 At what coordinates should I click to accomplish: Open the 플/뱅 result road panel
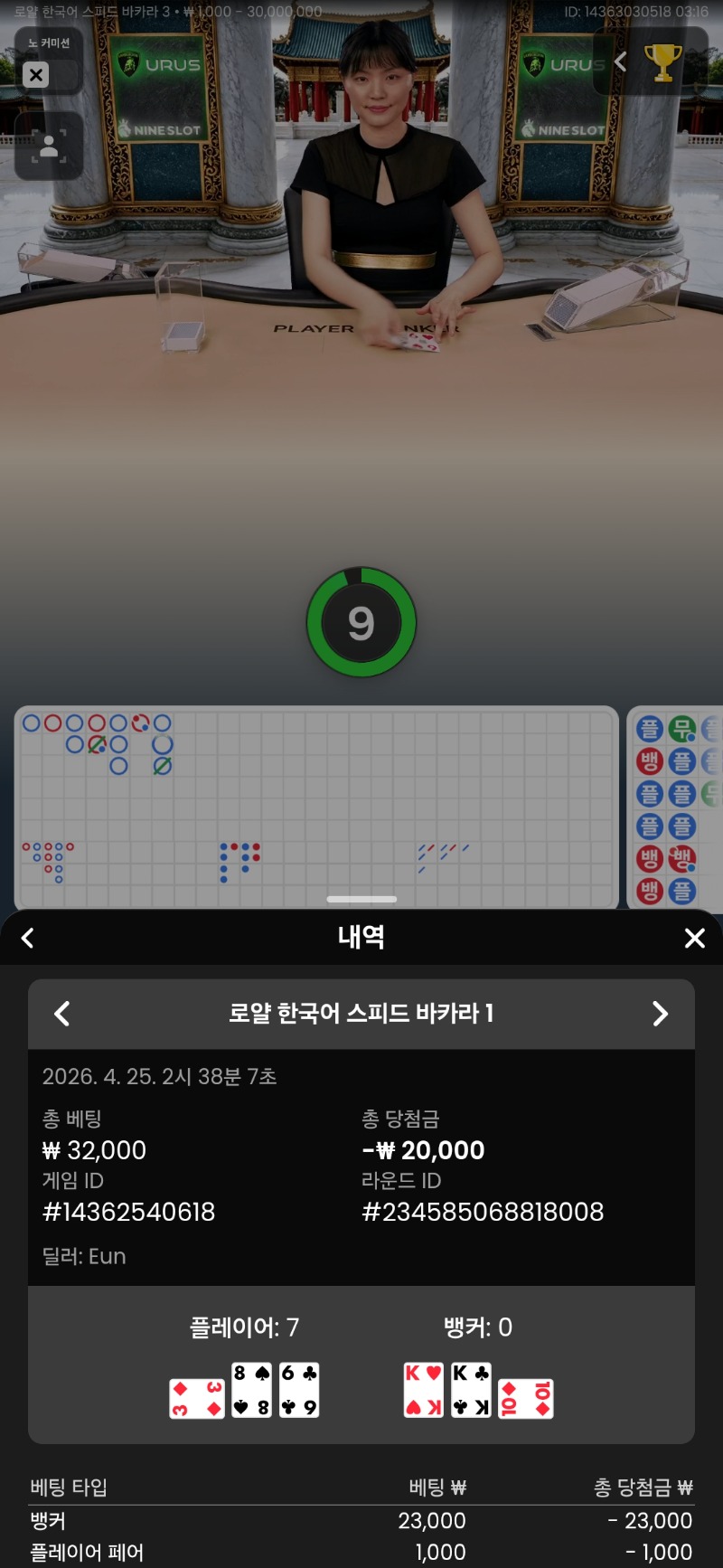tap(678, 809)
